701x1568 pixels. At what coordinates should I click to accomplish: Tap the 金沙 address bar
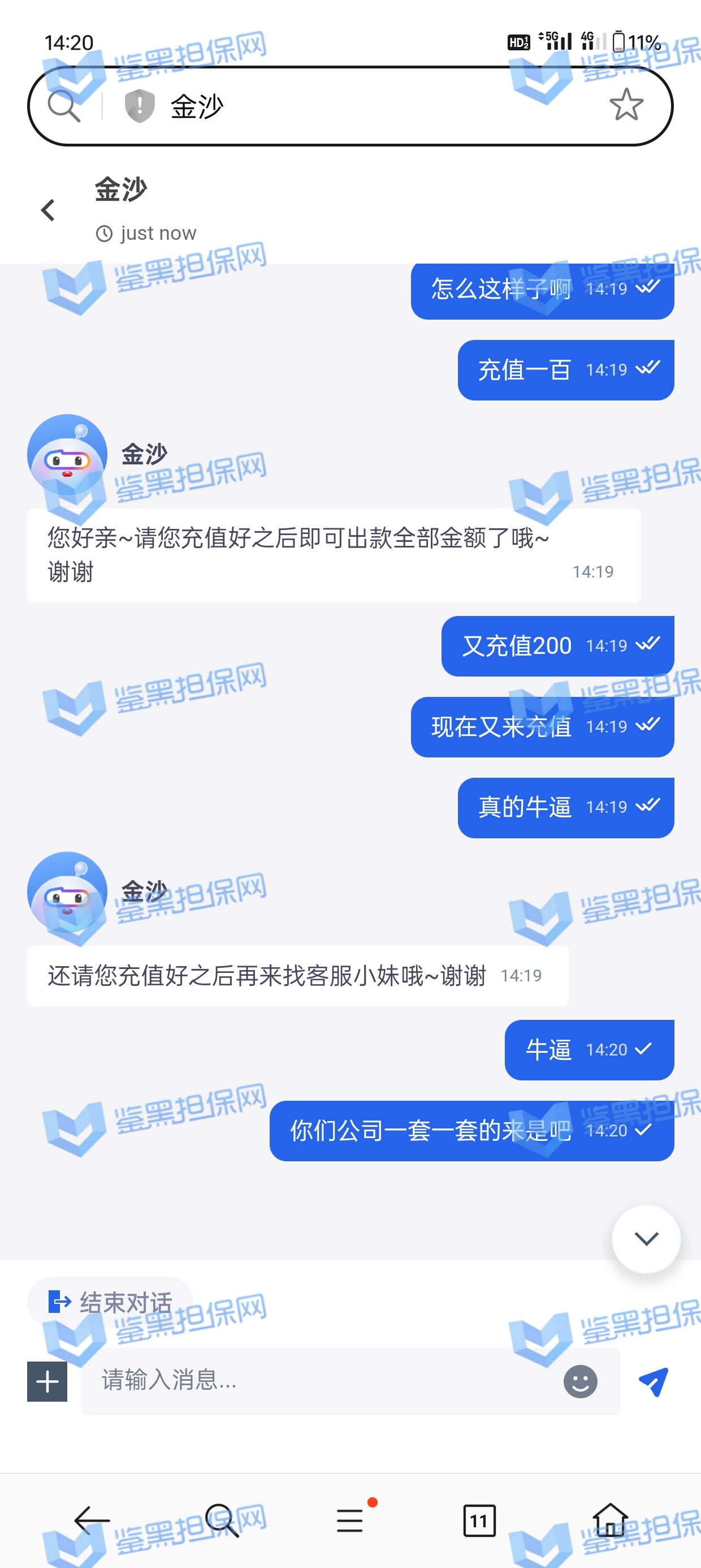coord(365,106)
